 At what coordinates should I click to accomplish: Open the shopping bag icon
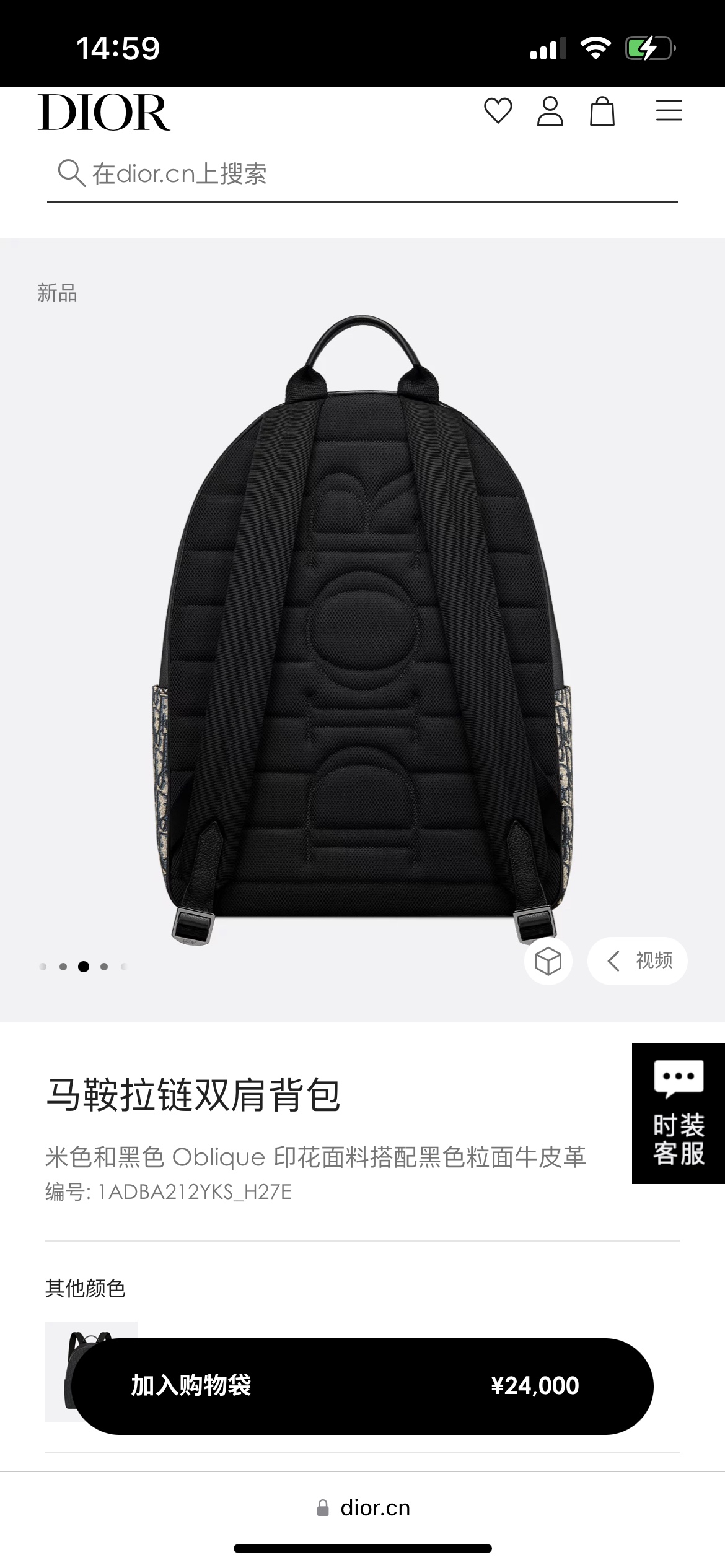click(602, 111)
